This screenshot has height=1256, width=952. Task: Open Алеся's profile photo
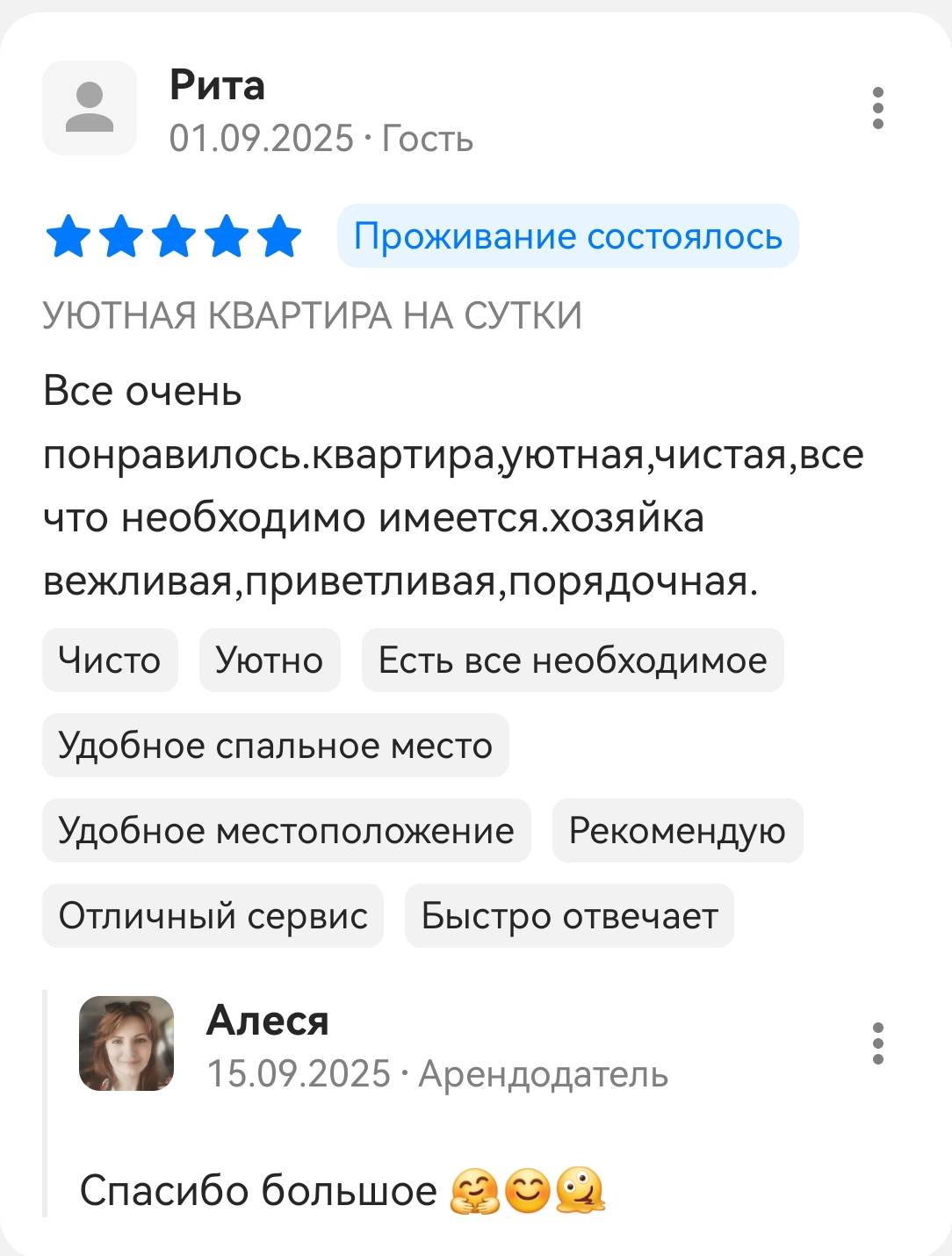126,1043
